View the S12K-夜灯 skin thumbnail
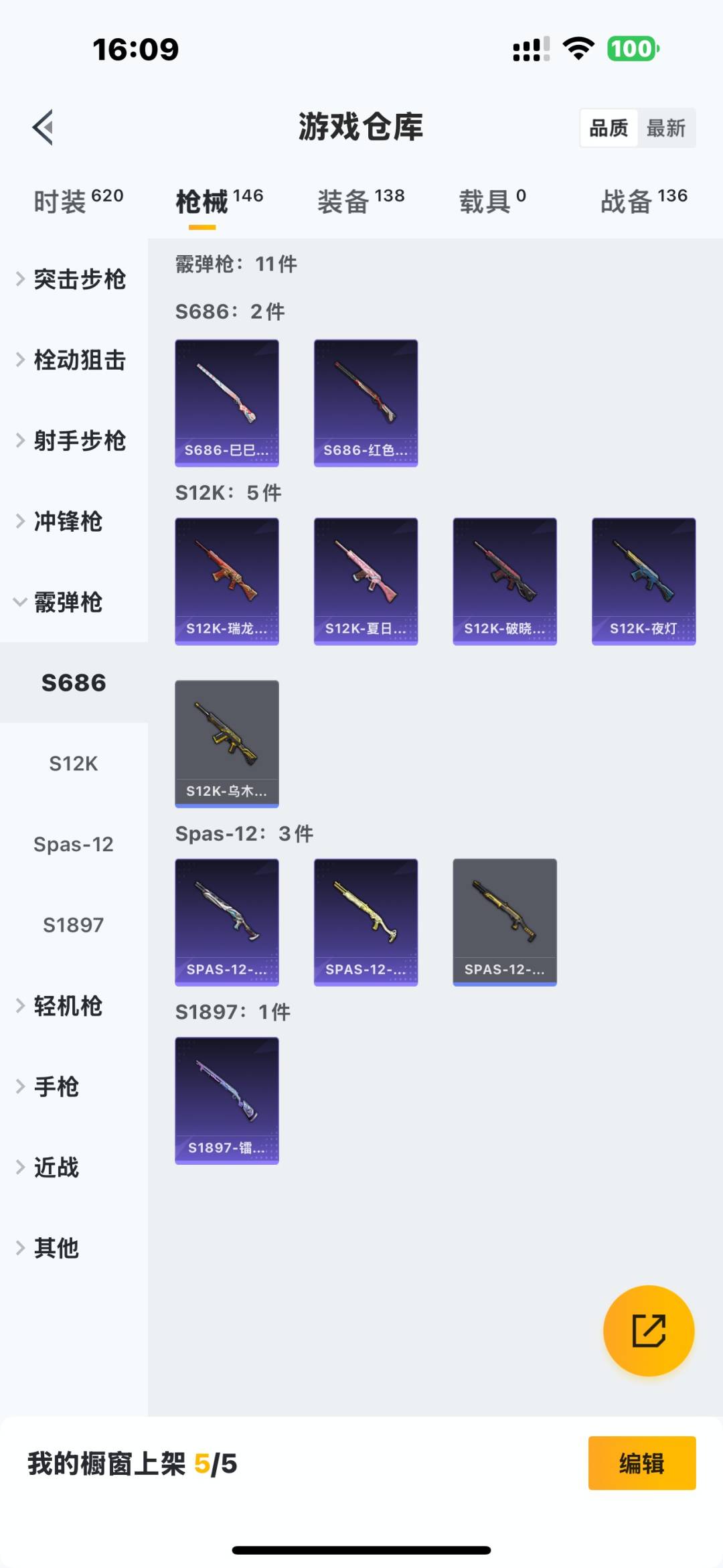Viewport: 723px width, 1568px height. point(643,581)
